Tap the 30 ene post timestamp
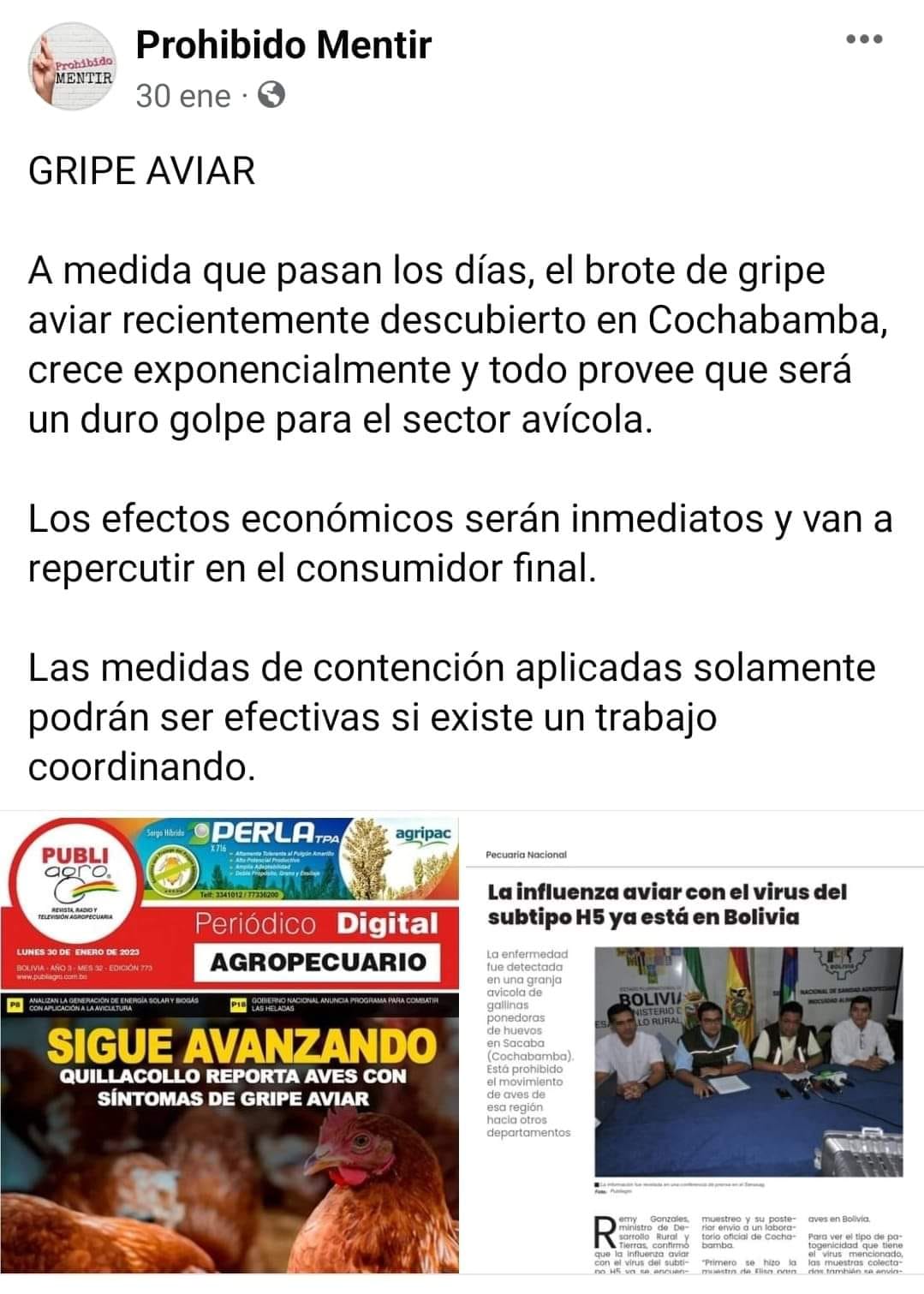Screen dimensions: 924x1294 [x=182, y=96]
